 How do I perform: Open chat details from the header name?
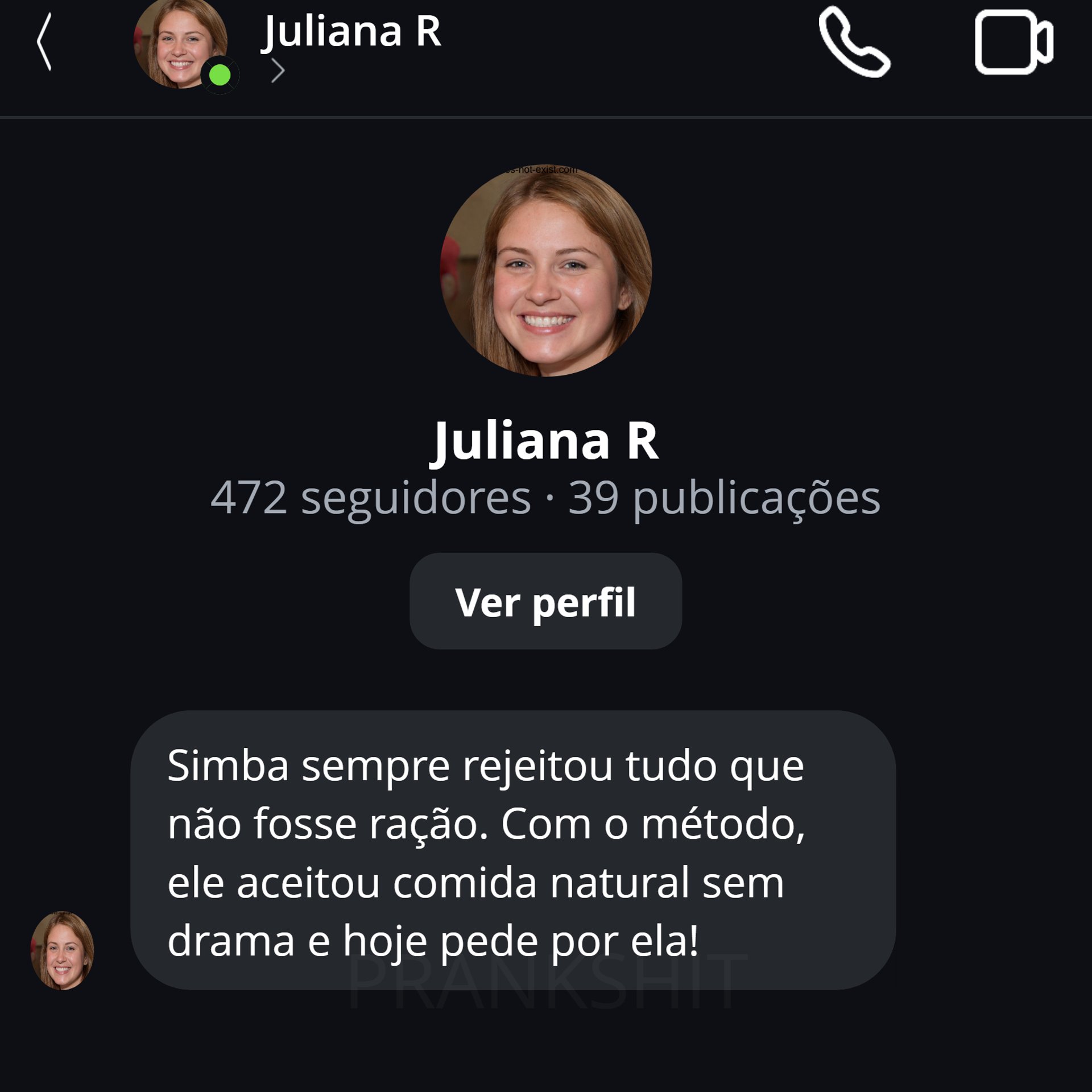[350, 33]
